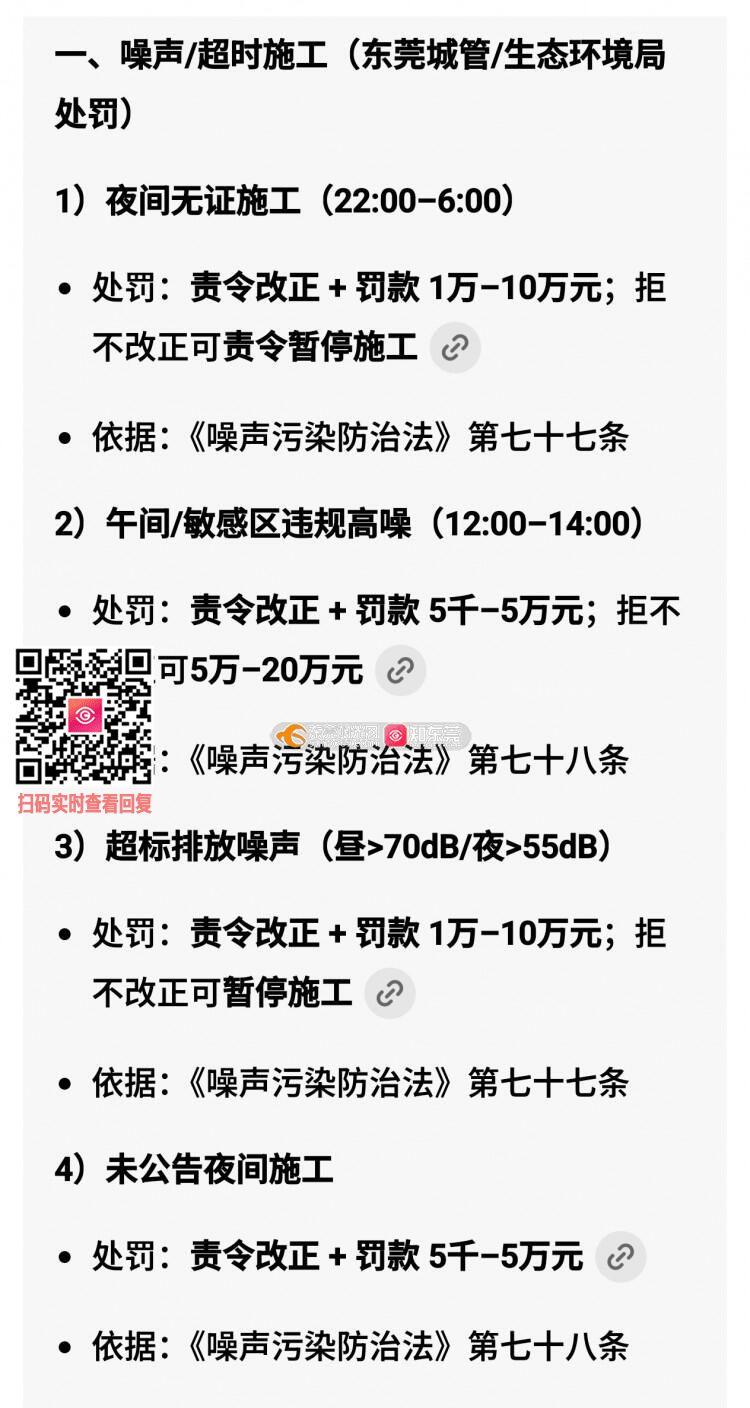Open the citation link beside 可5万-20万元
The image size is (750, 1408).
(400, 670)
